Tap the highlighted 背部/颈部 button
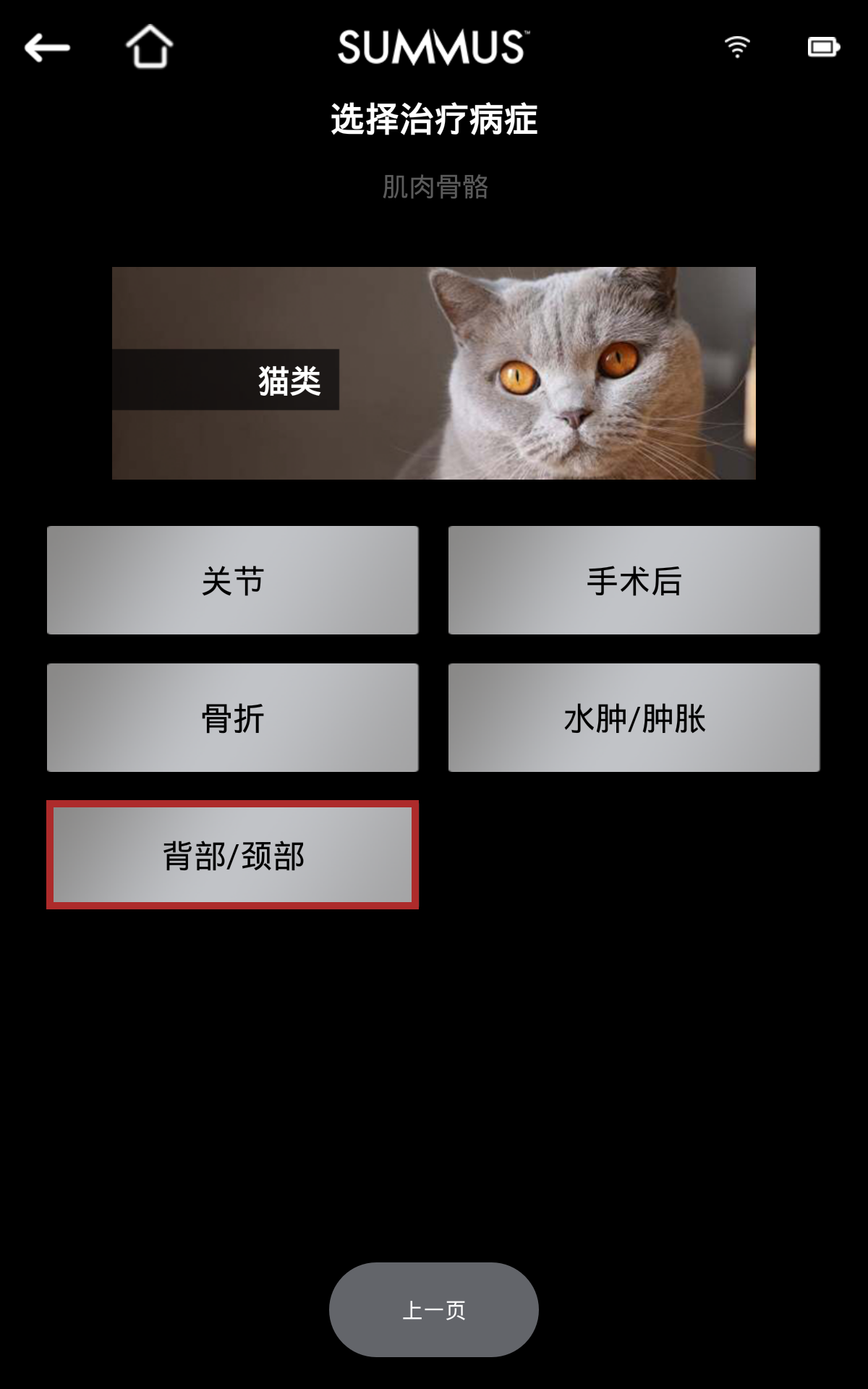The image size is (868, 1389). 232,855
